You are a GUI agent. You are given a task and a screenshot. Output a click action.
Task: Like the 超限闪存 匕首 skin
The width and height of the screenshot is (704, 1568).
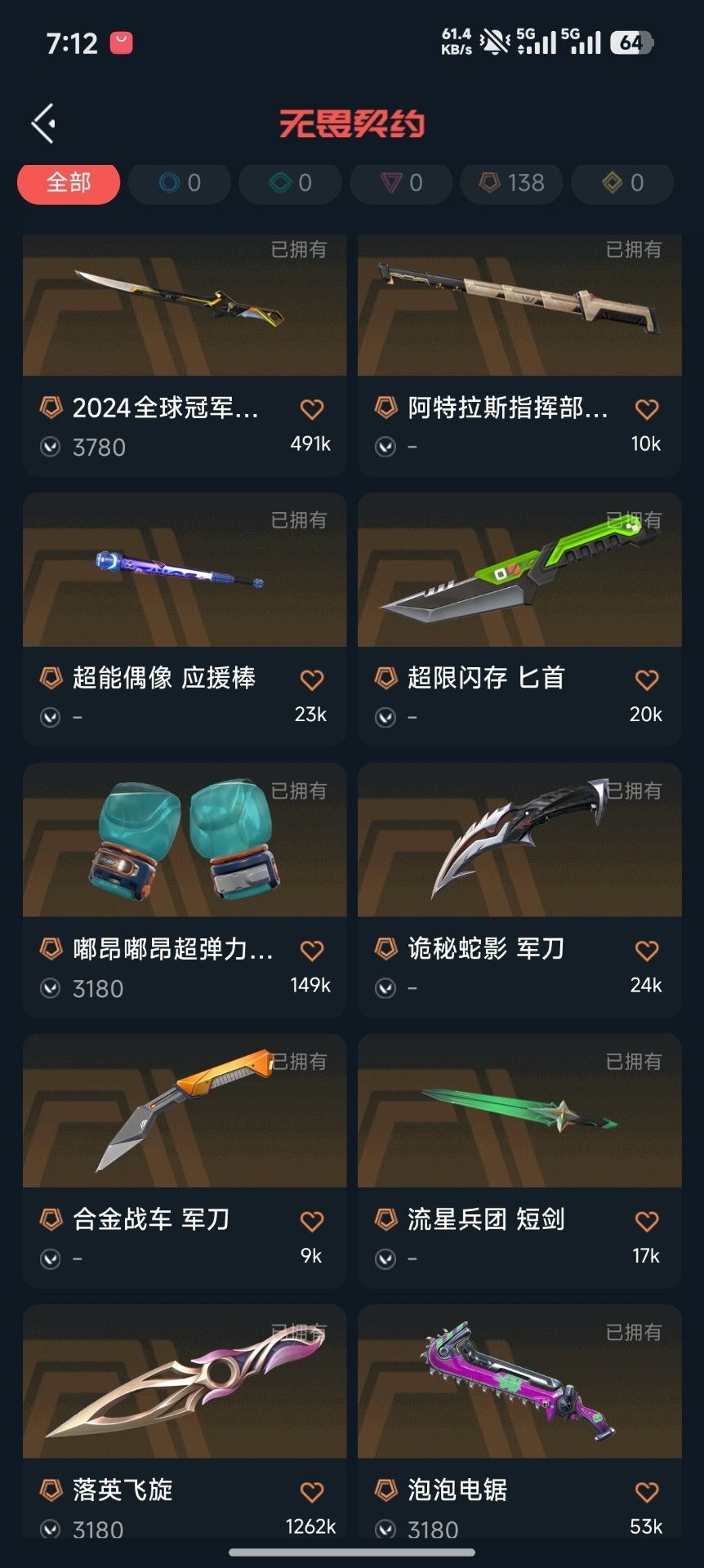(x=646, y=679)
